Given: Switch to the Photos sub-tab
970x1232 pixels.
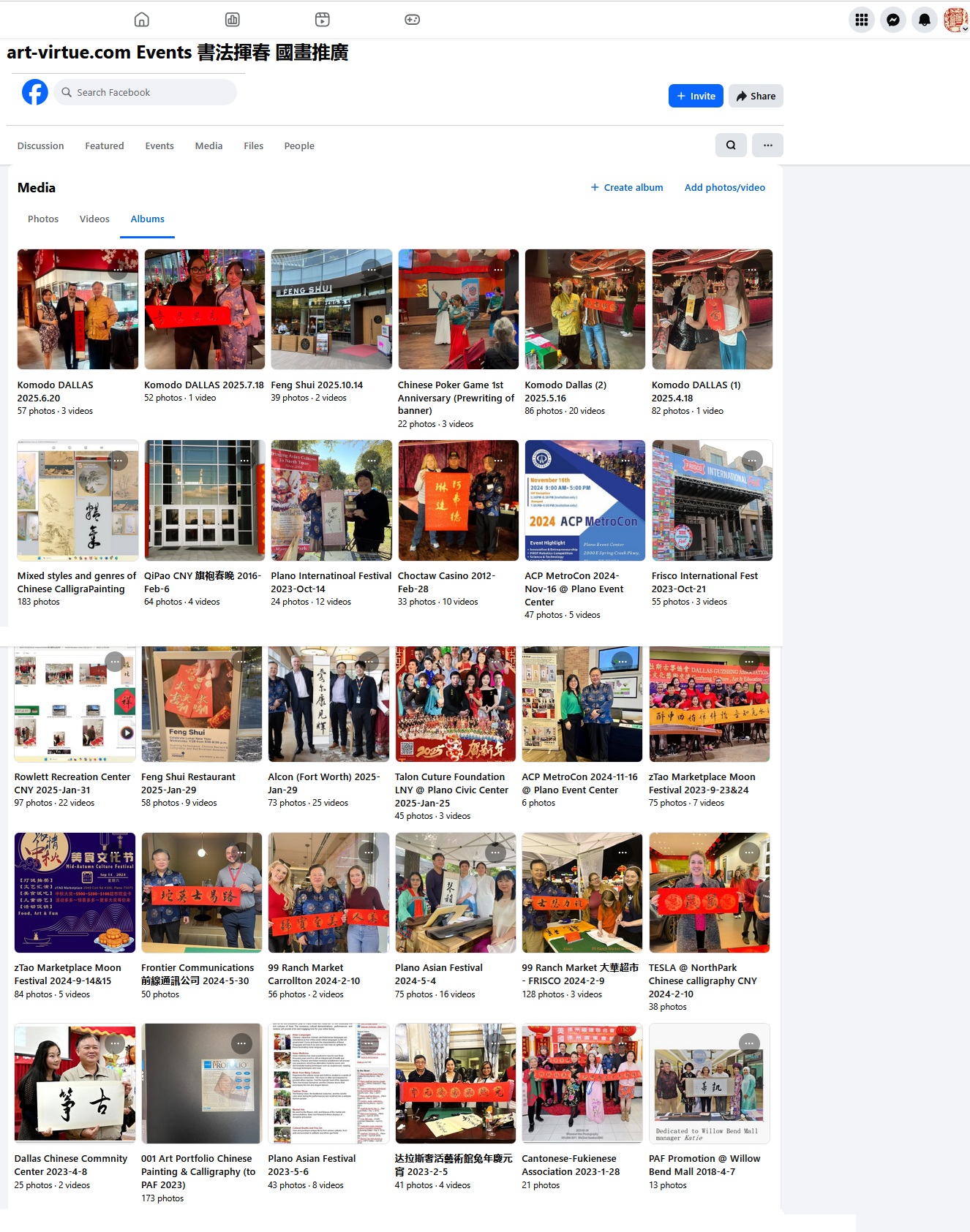Looking at the screenshot, I should click(x=43, y=219).
